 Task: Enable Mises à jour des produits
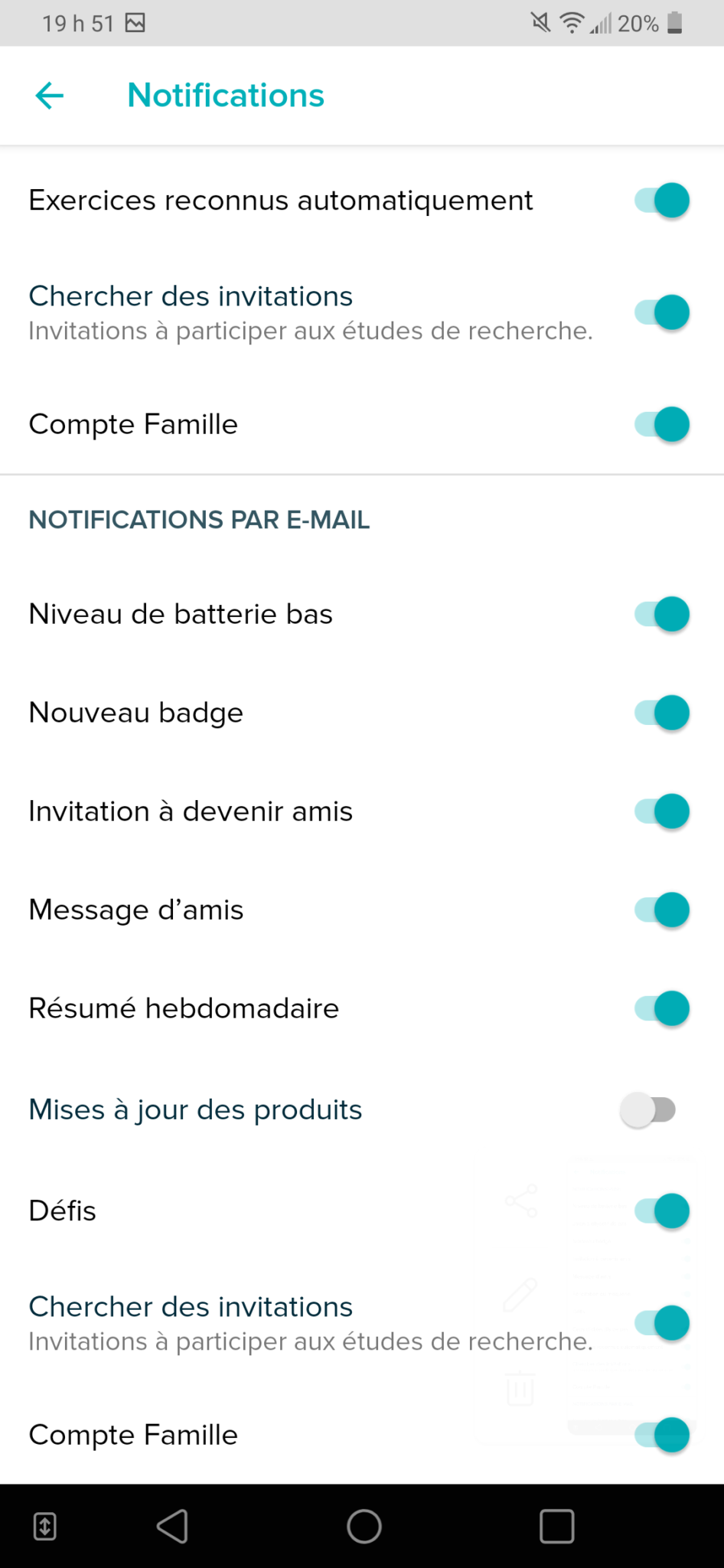[x=648, y=1109]
